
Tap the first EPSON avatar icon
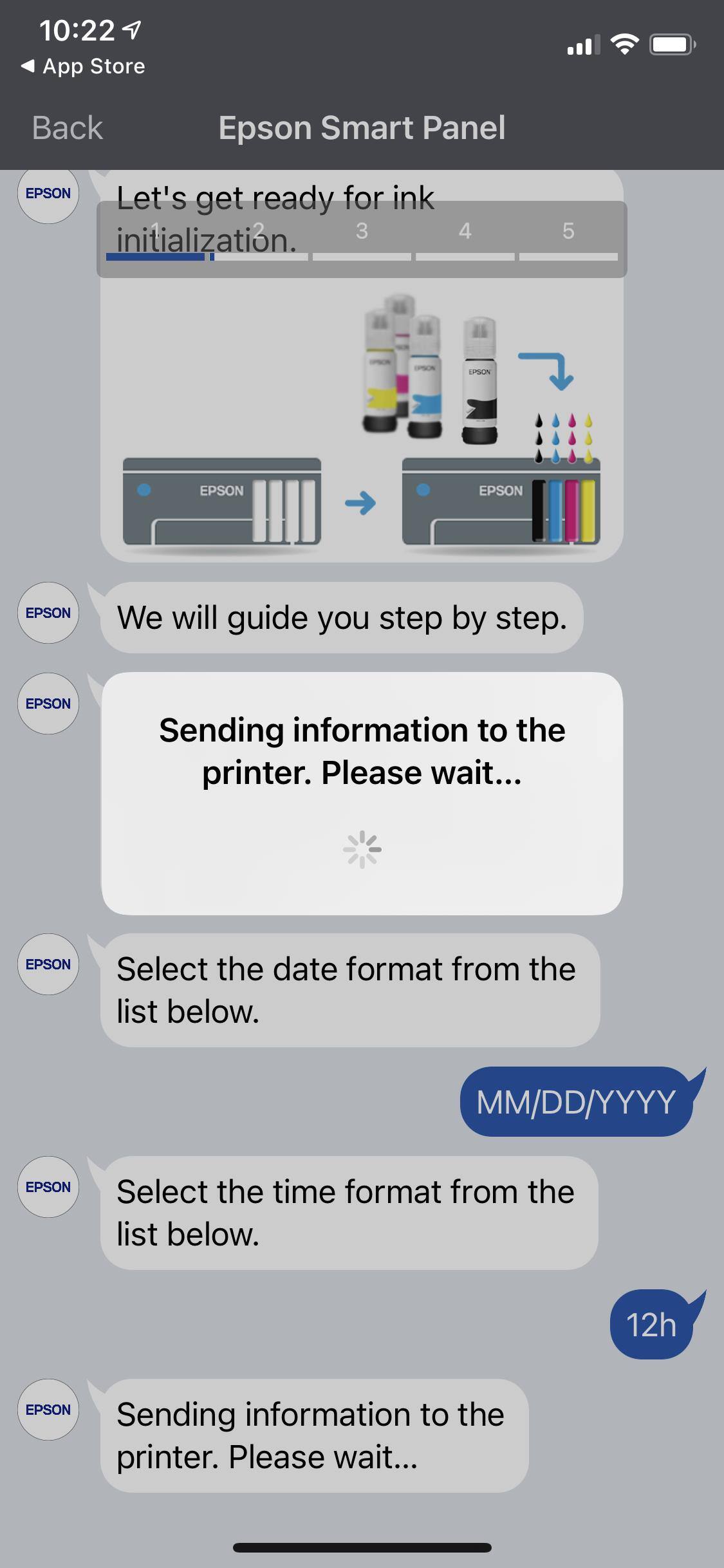(48, 193)
